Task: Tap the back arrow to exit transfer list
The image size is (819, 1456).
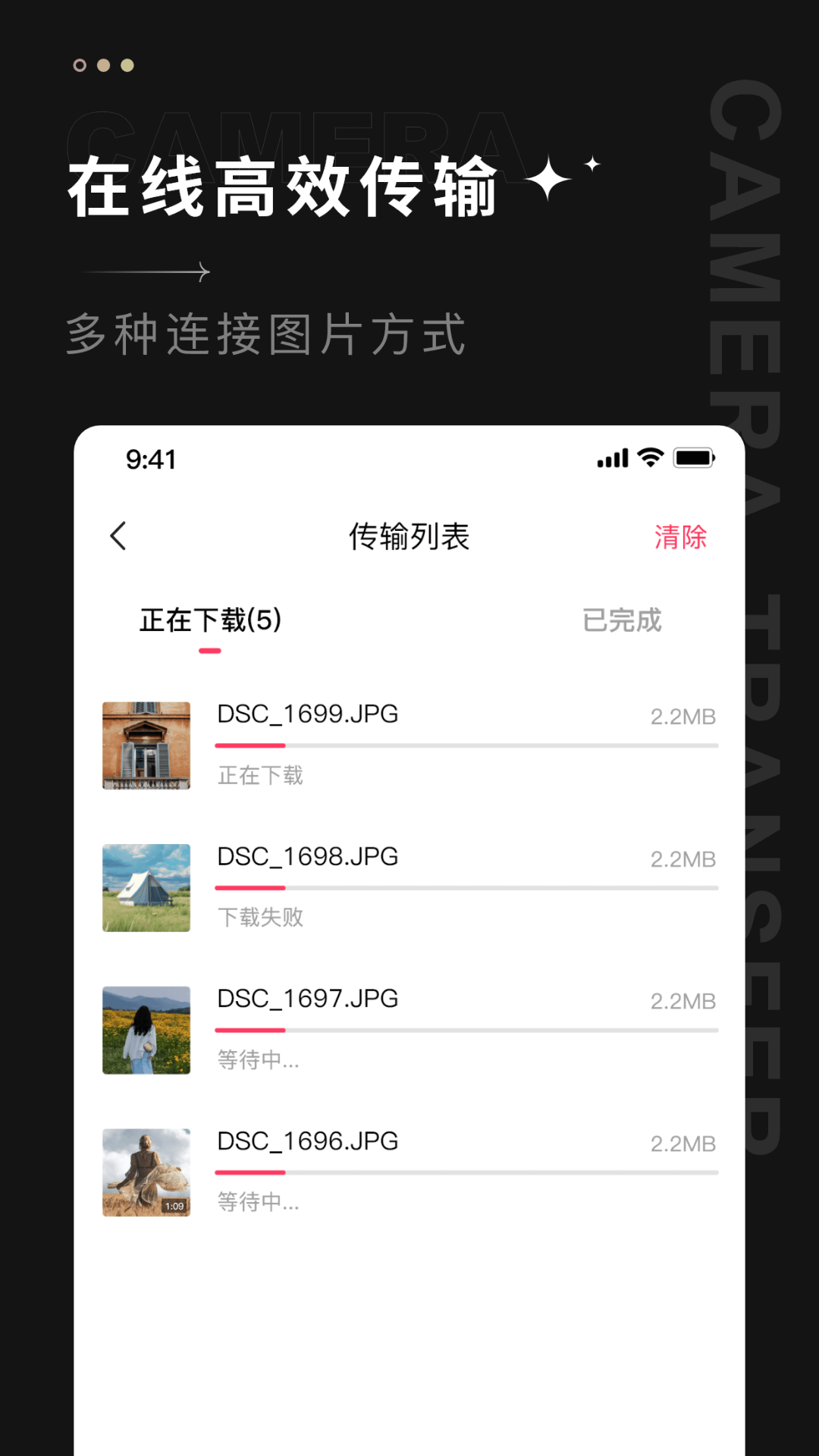Action: point(118,535)
